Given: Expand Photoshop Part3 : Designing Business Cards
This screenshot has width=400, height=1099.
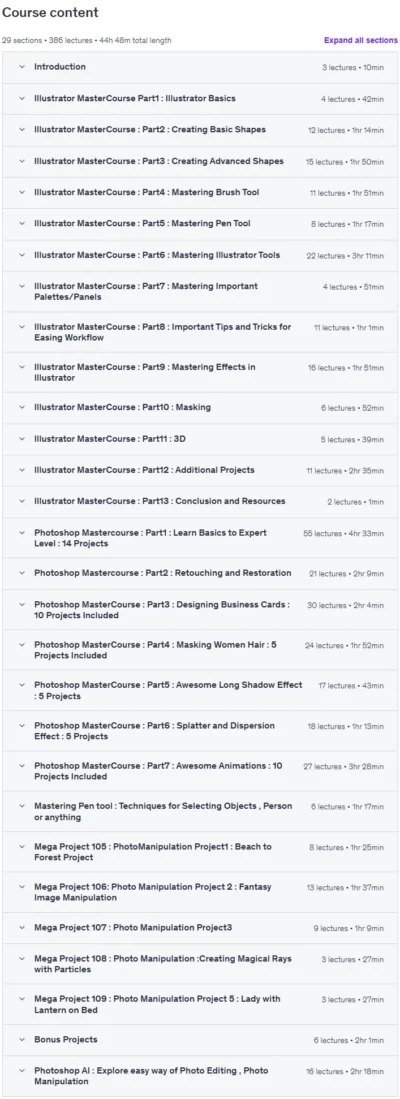Looking at the screenshot, I should tap(200, 610).
